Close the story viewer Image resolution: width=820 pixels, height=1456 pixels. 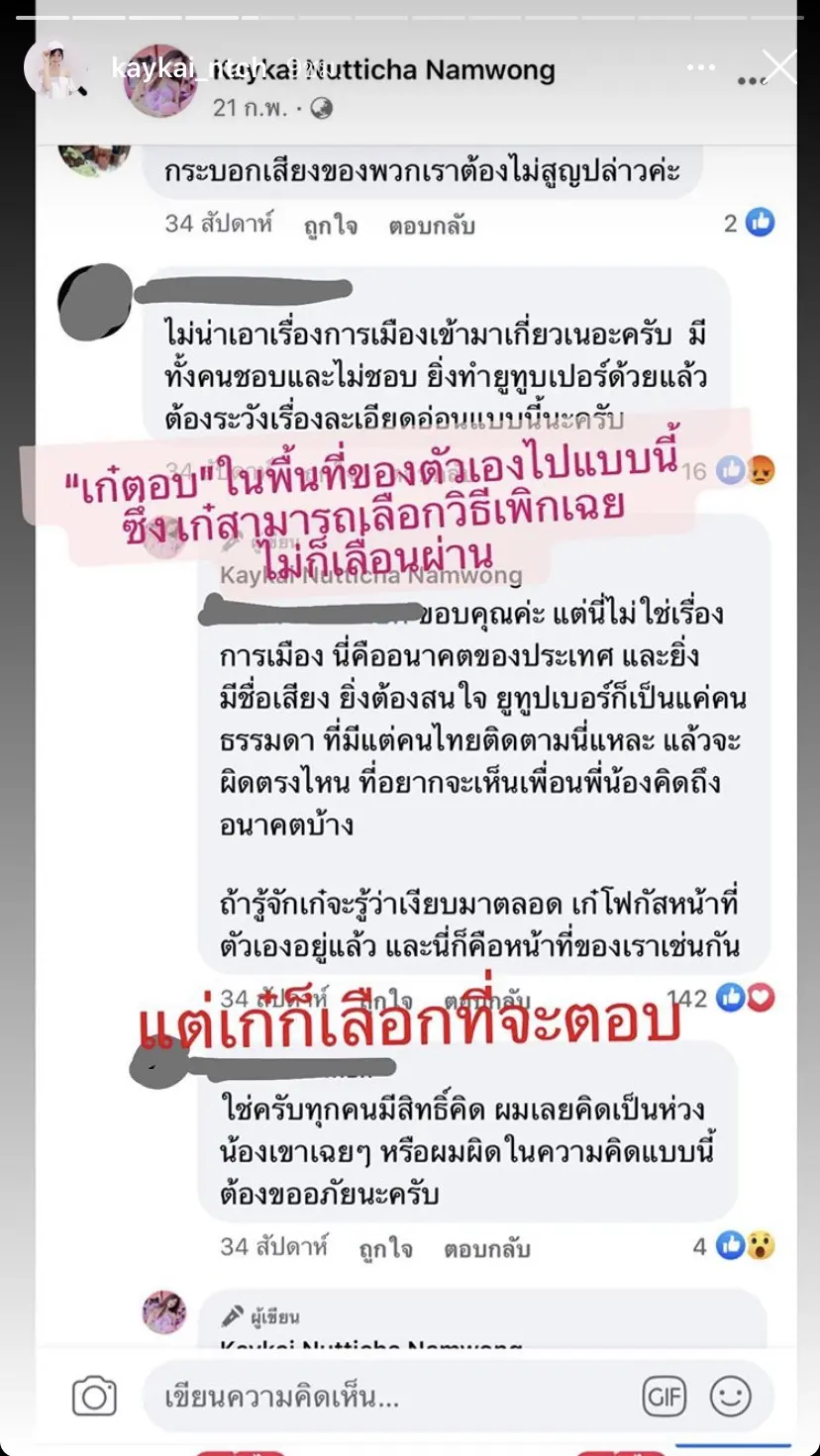click(x=778, y=67)
